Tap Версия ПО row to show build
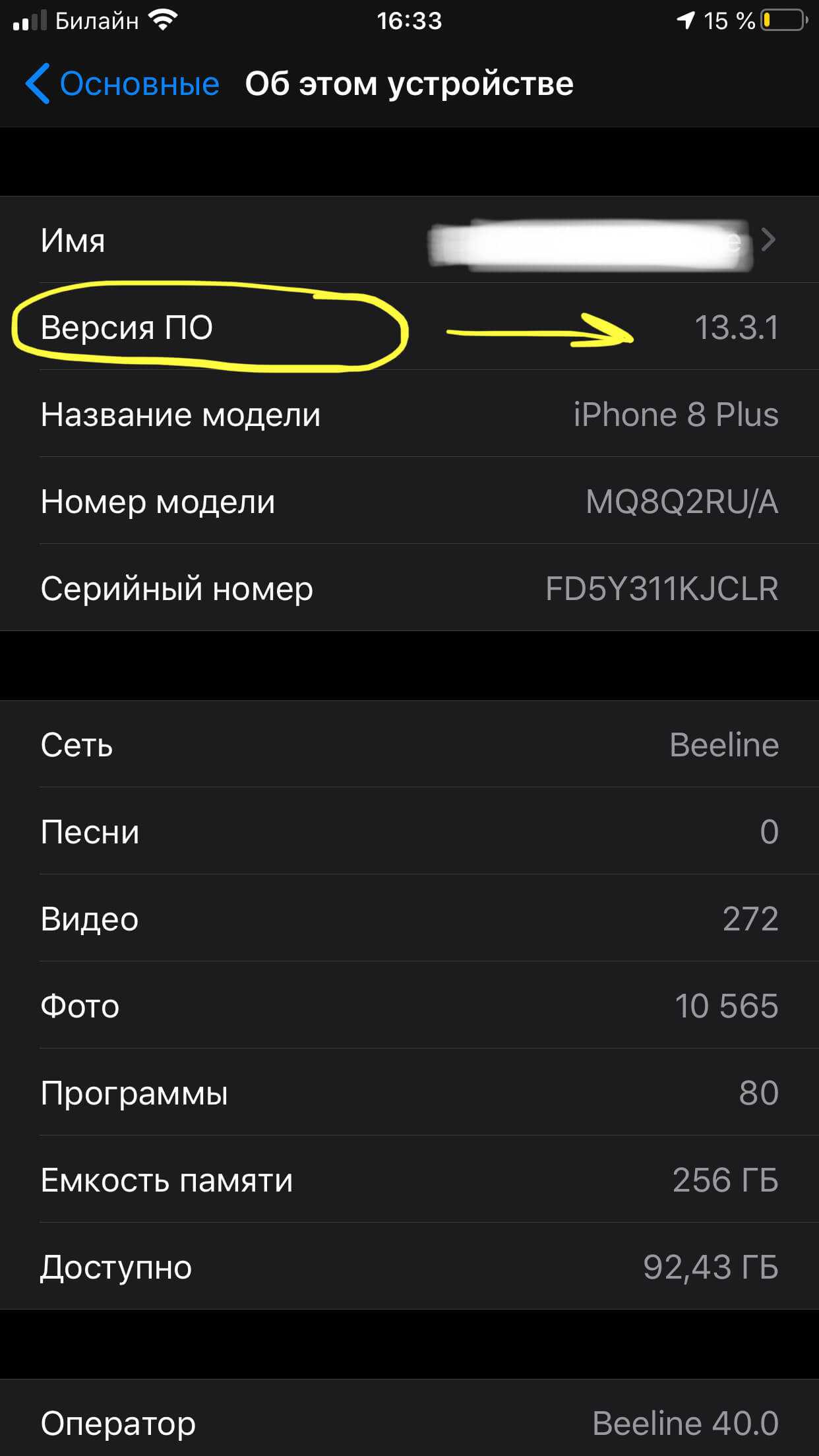The height and width of the screenshot is (1456, 819). point(409,327)
